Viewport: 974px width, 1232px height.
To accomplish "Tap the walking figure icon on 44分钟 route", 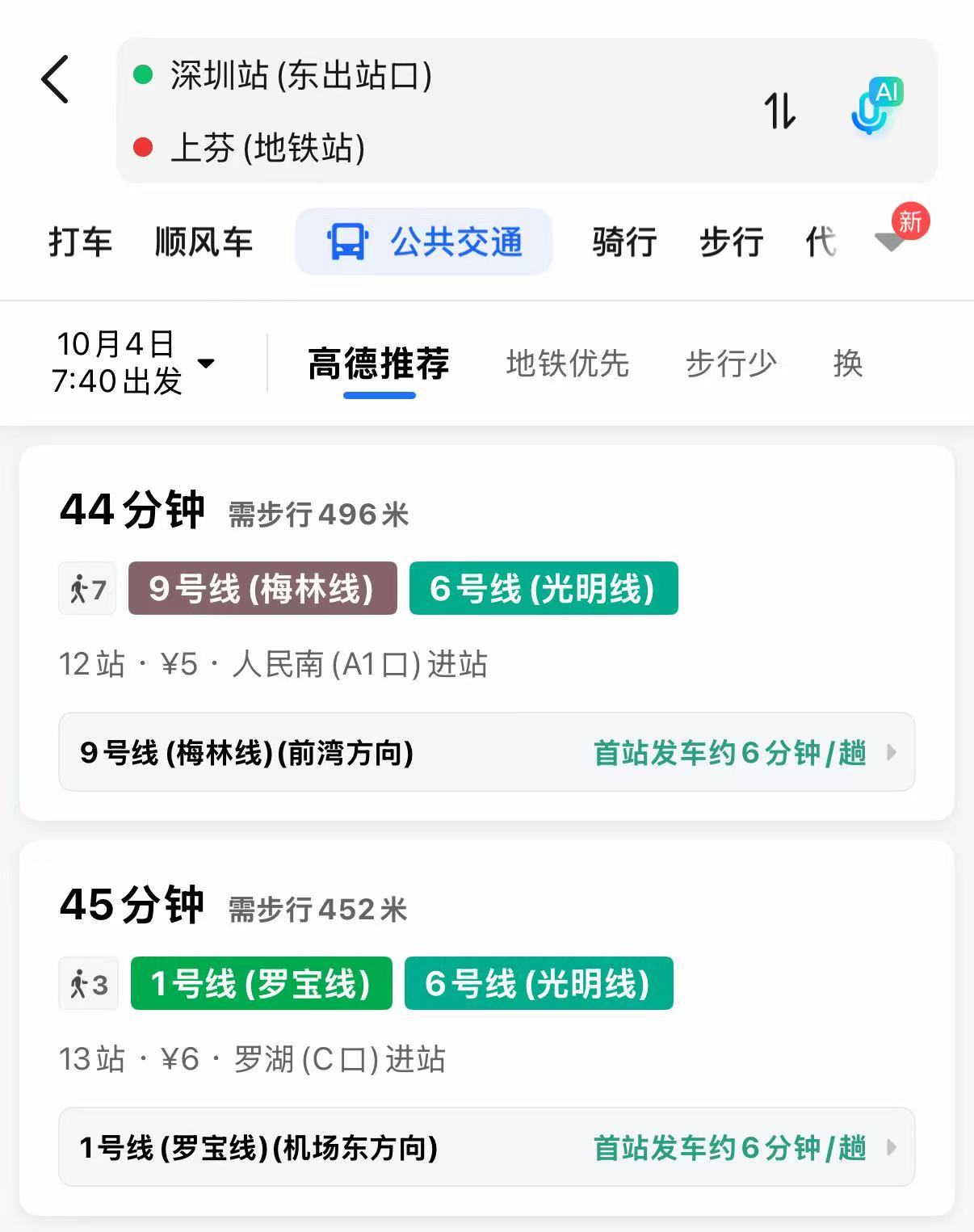I will click(86, 589).
